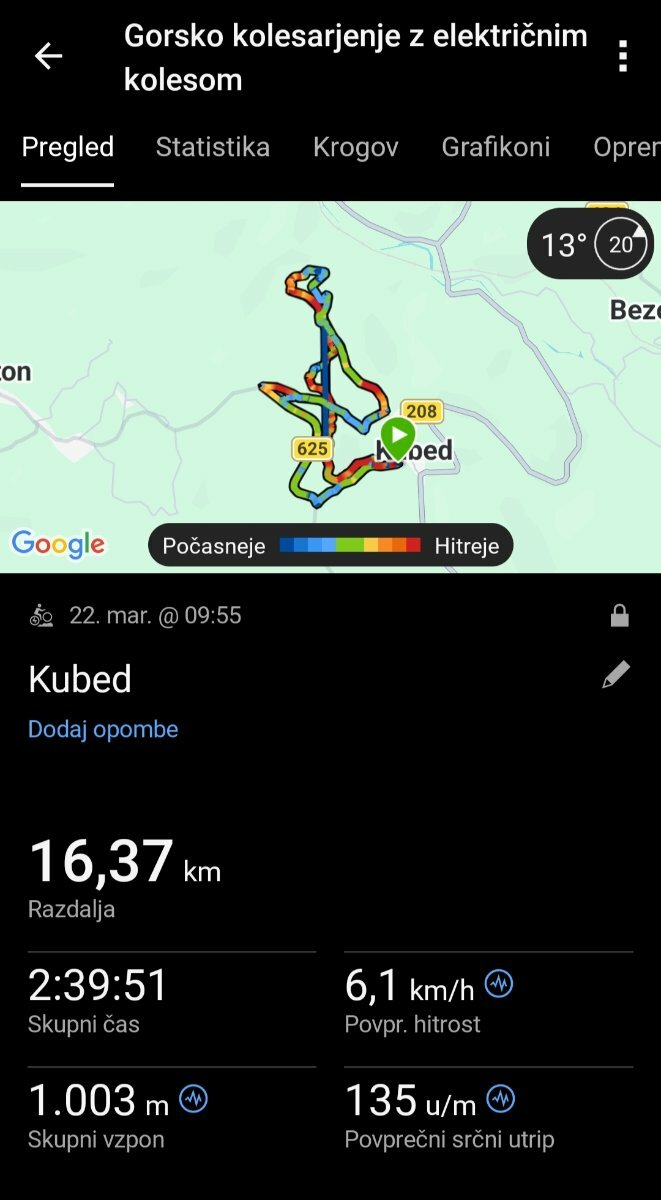The image size is (661, 1200).
Task: Open the Skupni vzpon chart icon
Action: click(x=193, y=1100)
